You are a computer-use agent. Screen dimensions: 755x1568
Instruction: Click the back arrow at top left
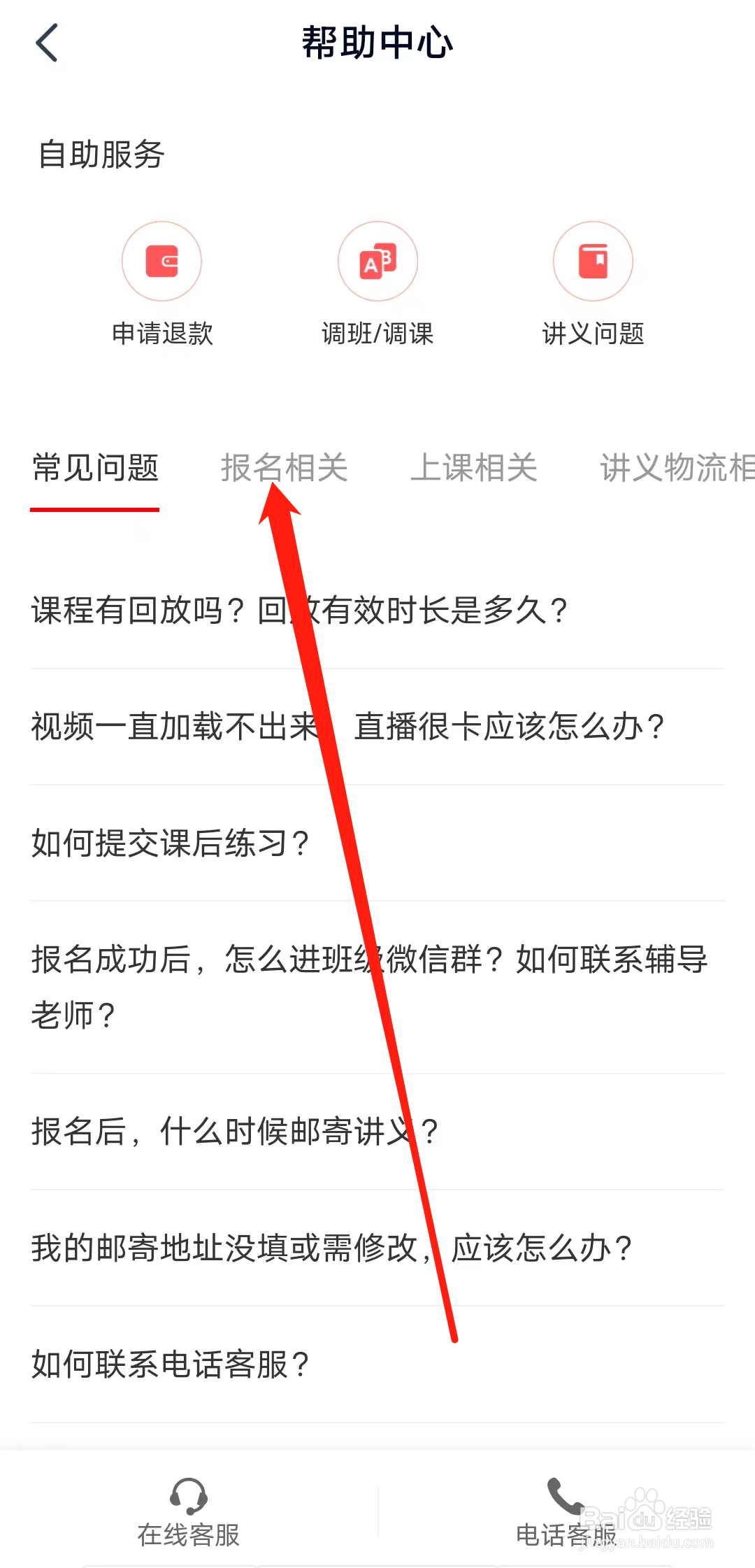click(x=46, y=42)
